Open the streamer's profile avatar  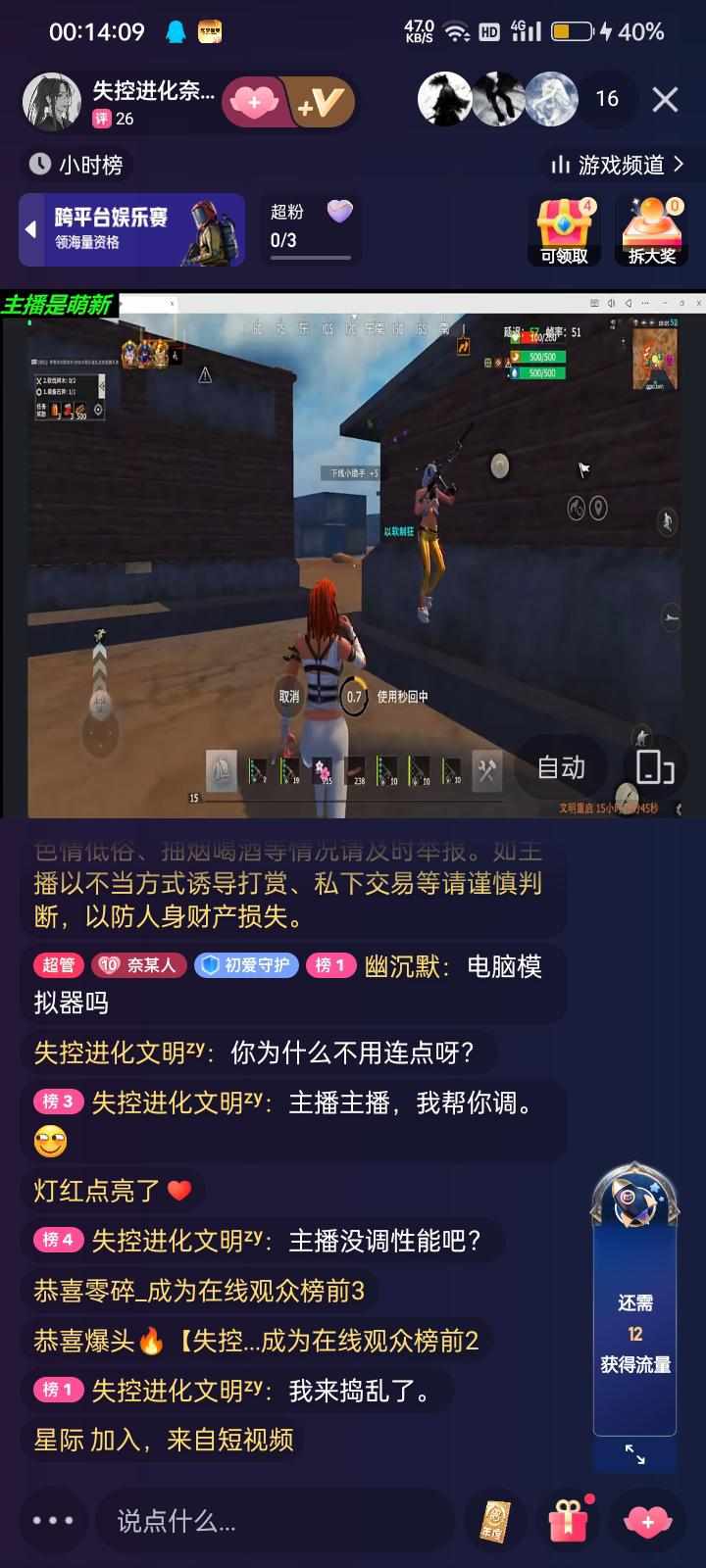click(x=52, y=102)
